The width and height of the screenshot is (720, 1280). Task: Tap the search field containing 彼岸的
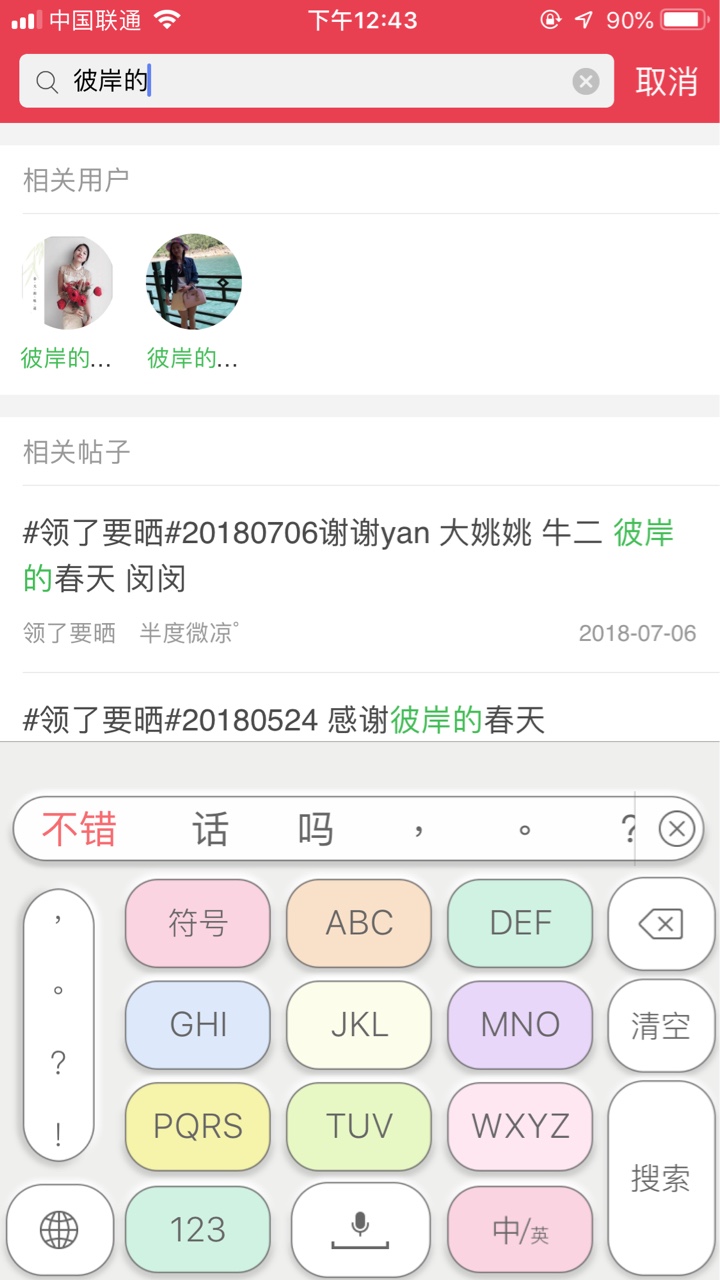pyautogui.click(x=316, y=81)
